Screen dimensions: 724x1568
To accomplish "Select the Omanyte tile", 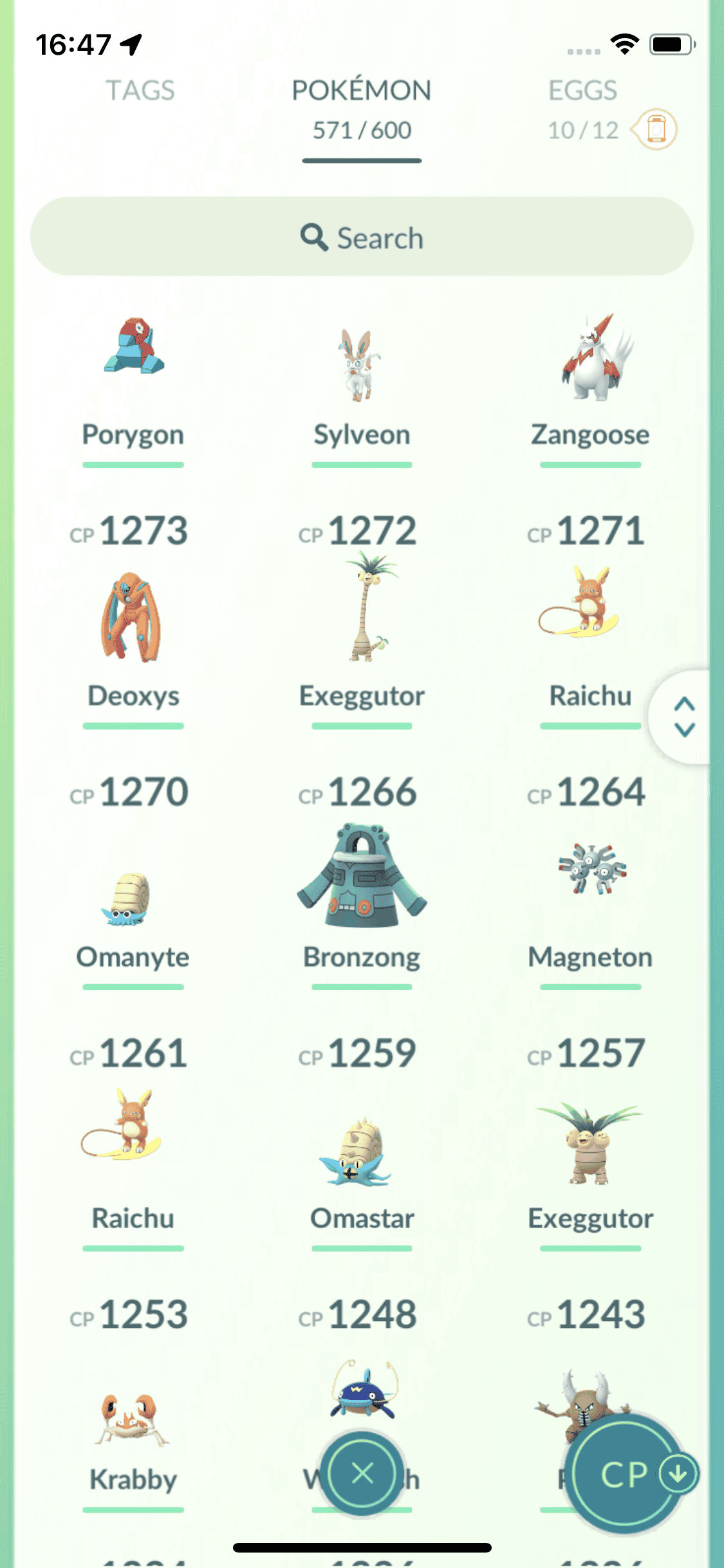I will [133, 901].
